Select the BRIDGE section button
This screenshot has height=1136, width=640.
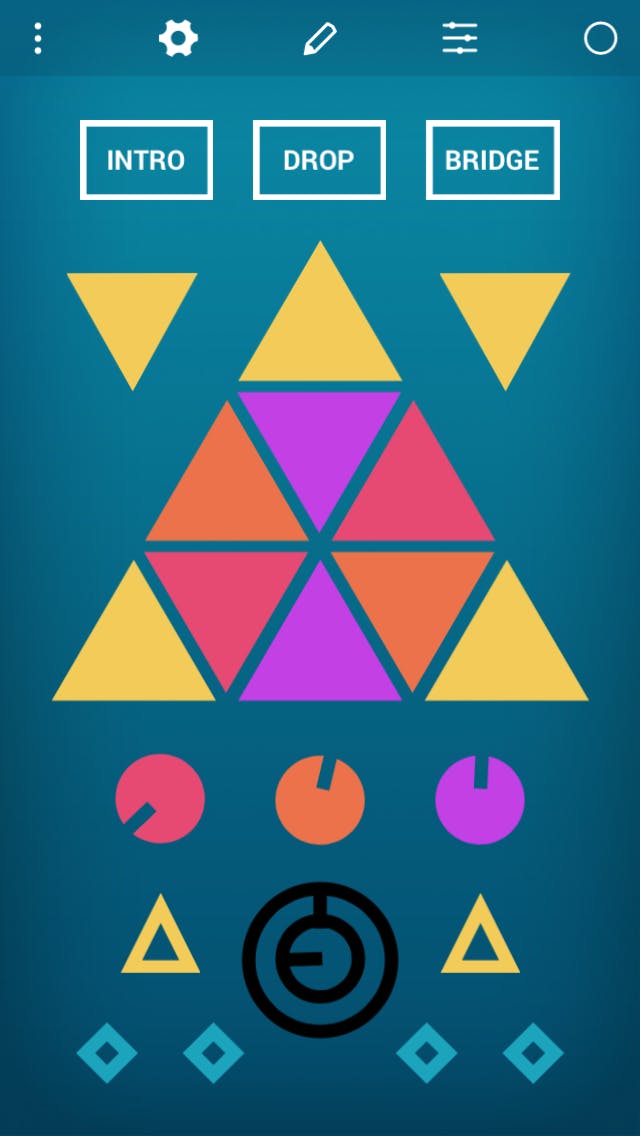click(x=492, y=160)
